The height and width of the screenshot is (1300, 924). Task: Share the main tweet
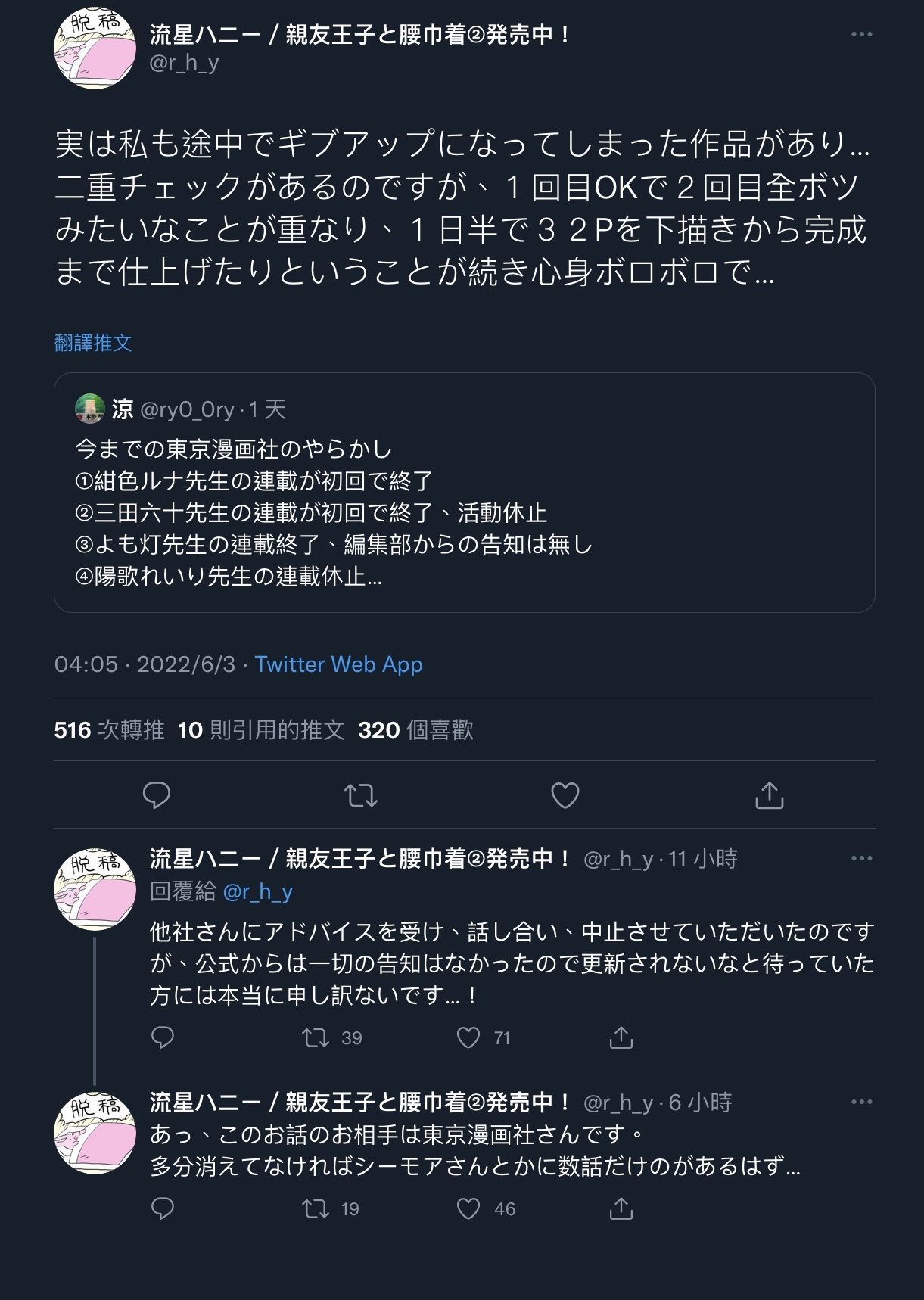coord(770,795)
